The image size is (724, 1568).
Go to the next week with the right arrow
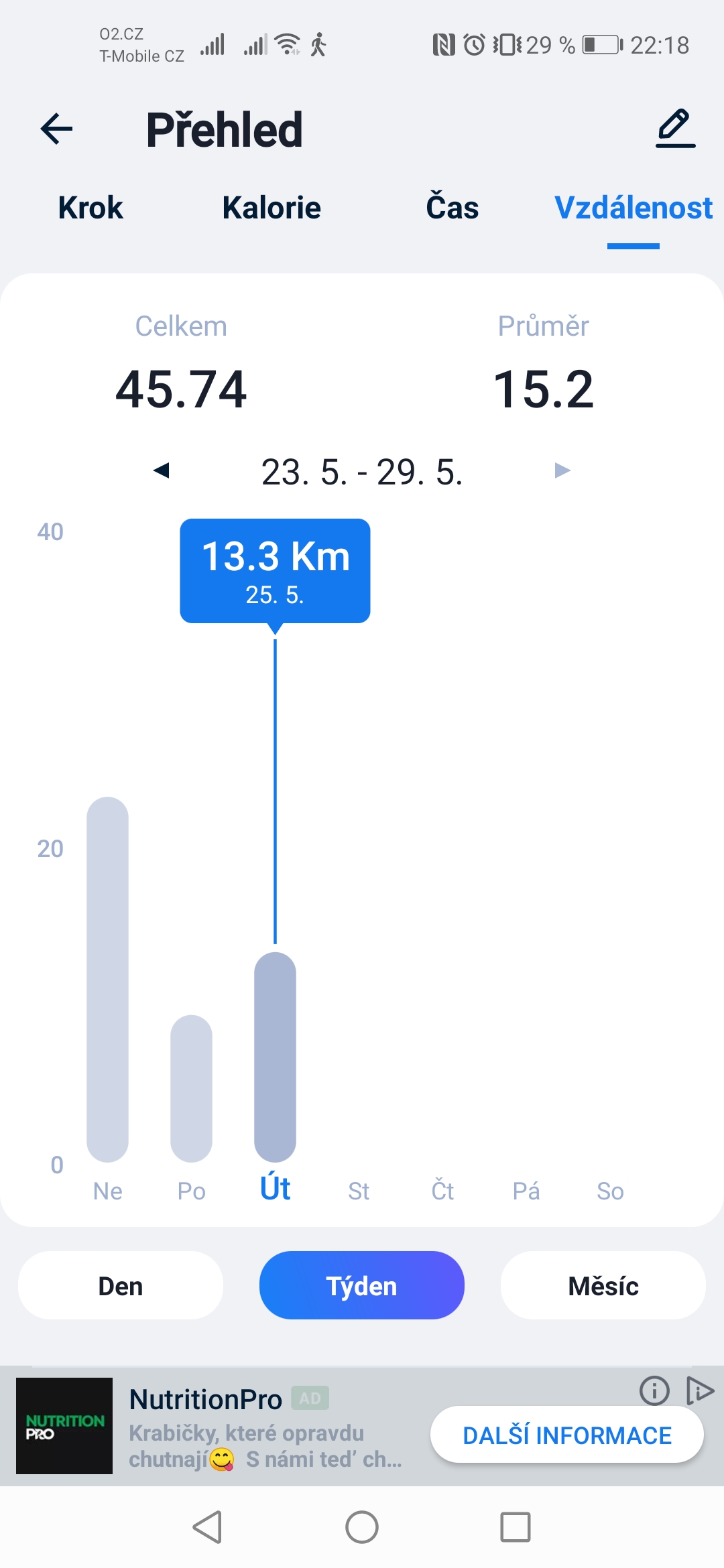pos(562,470)
